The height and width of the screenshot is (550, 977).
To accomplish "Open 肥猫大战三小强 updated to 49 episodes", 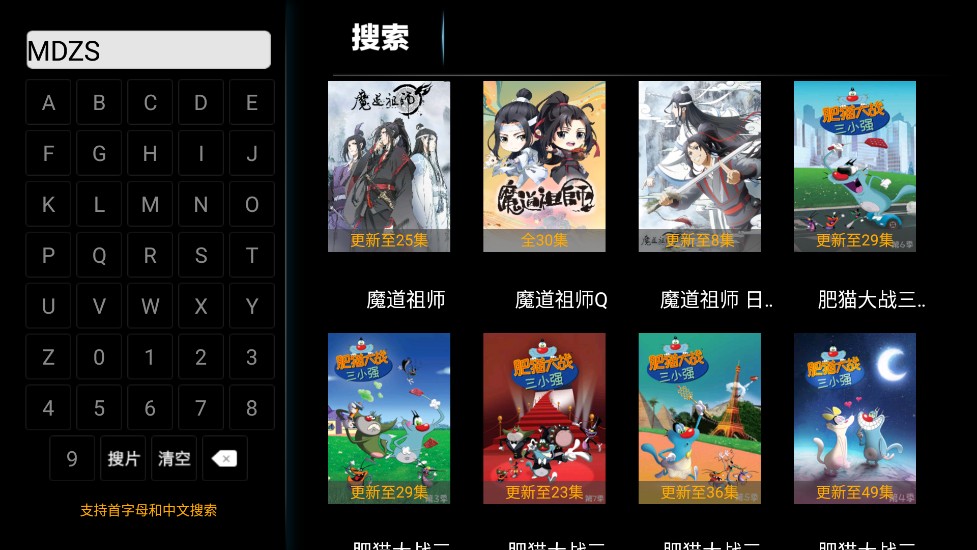I will (855, 418).
